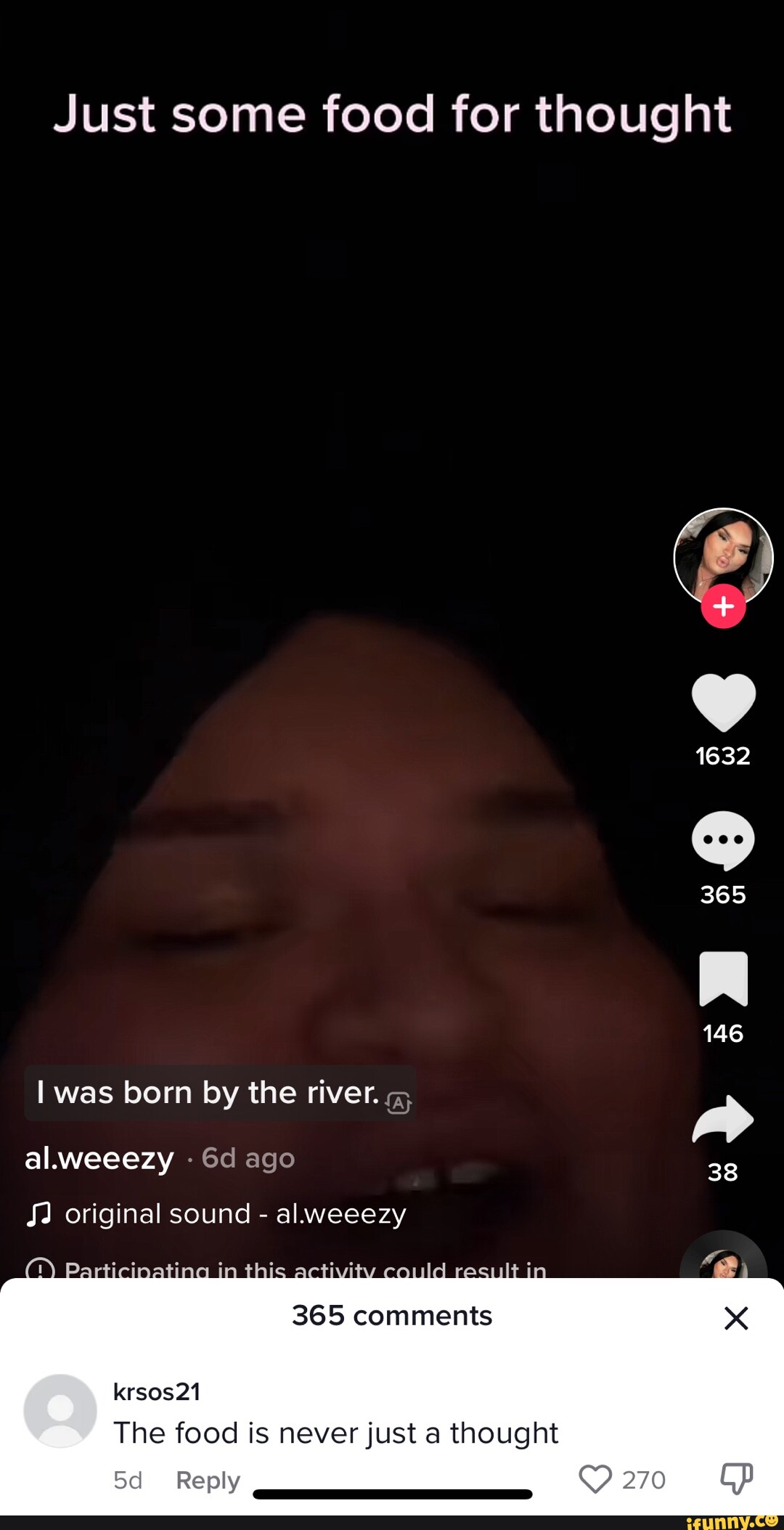Dislike krsos21's comment

click(736, 1478)
